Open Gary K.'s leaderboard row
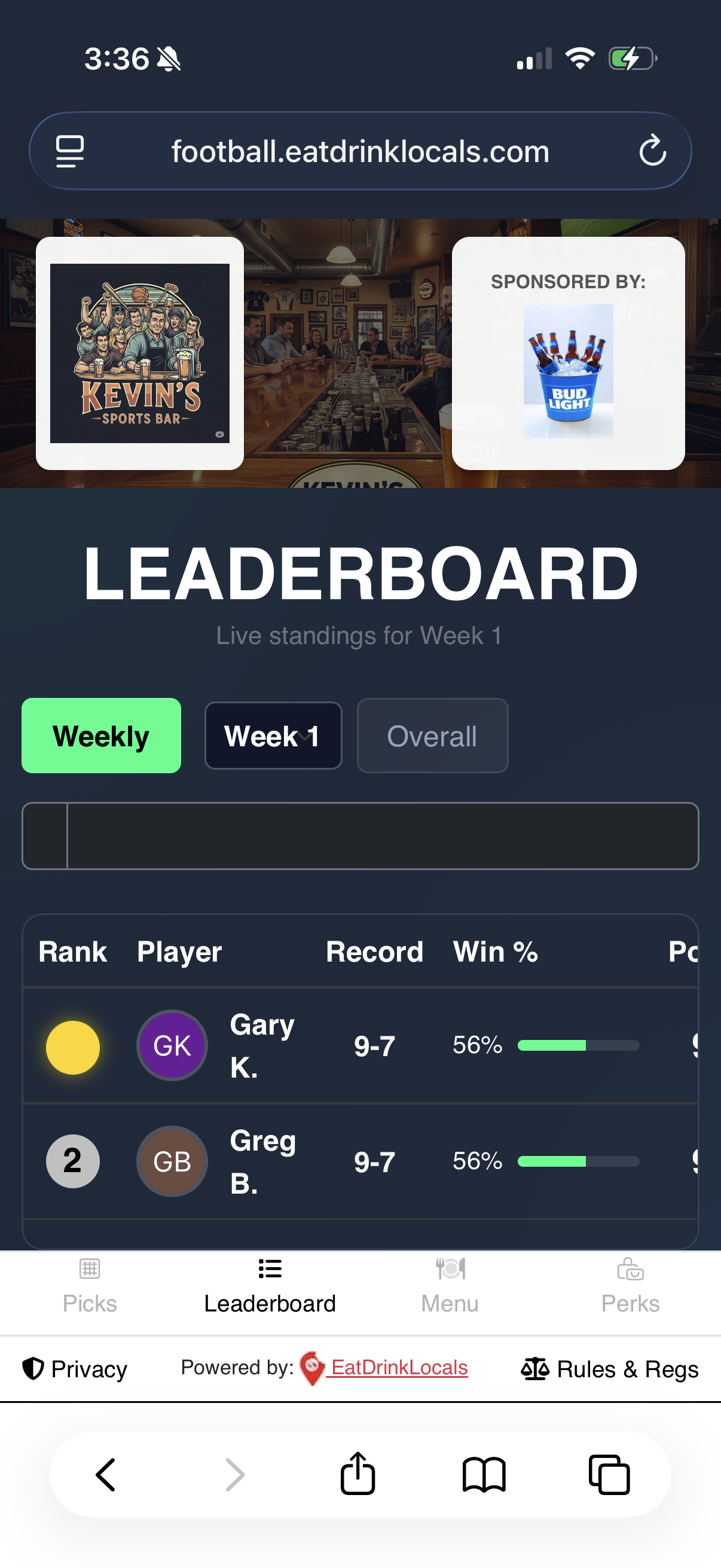Screen dimensions: 721x1568 click(262, 1046)
